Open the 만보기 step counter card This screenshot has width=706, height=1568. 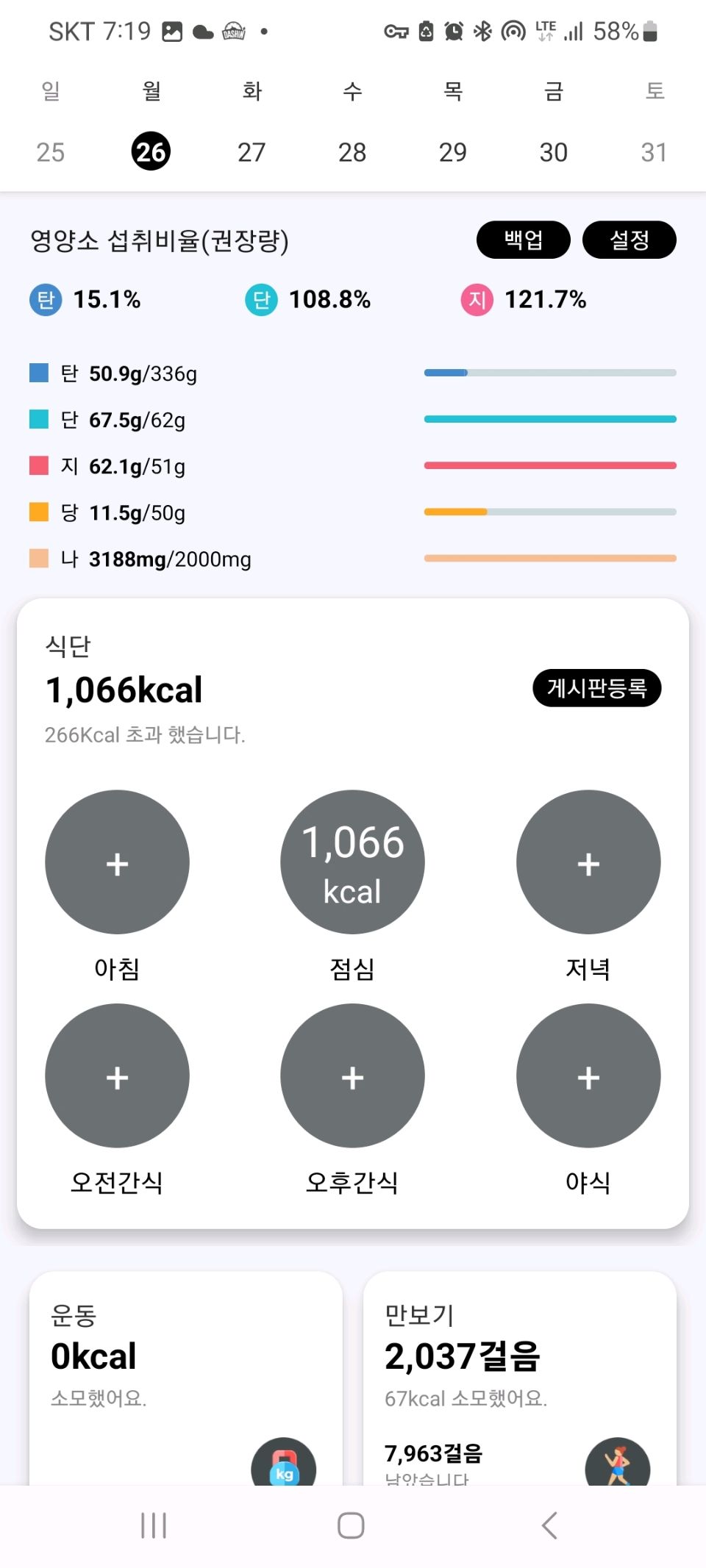point(520,1378)
